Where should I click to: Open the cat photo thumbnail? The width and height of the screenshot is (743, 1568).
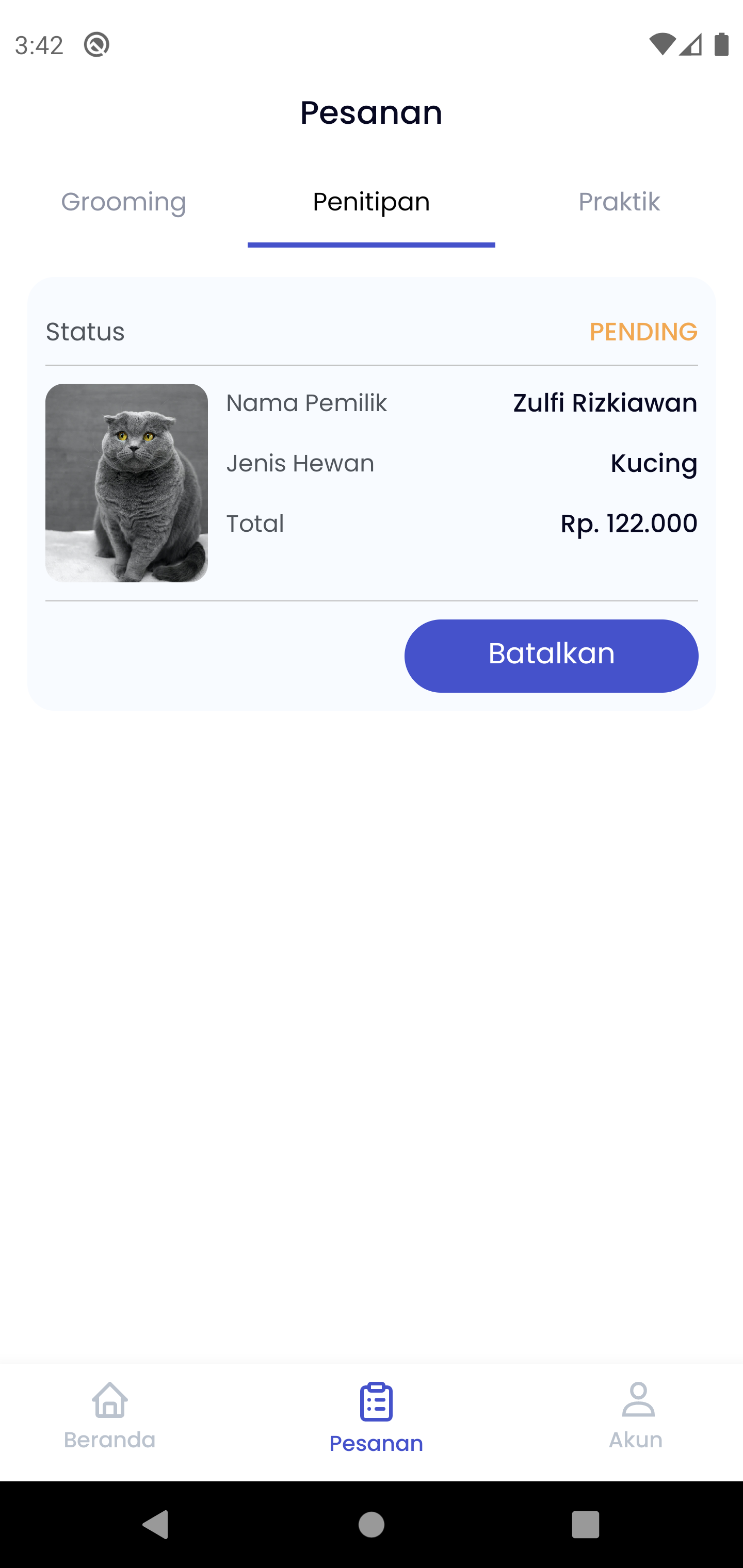point(126,482)
